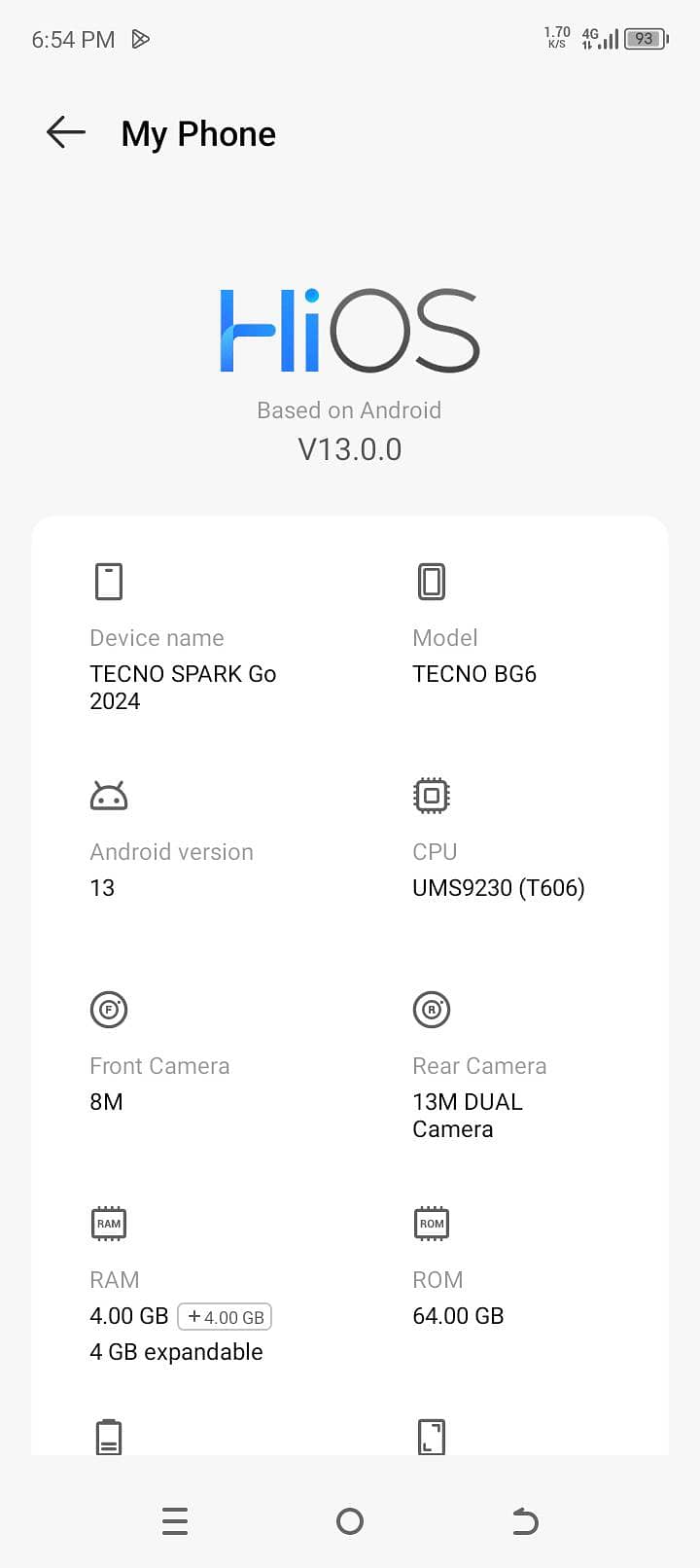Screen dimensions: 700x1568
Task: Open the recent apps menu button
Action: (175, 1520)
